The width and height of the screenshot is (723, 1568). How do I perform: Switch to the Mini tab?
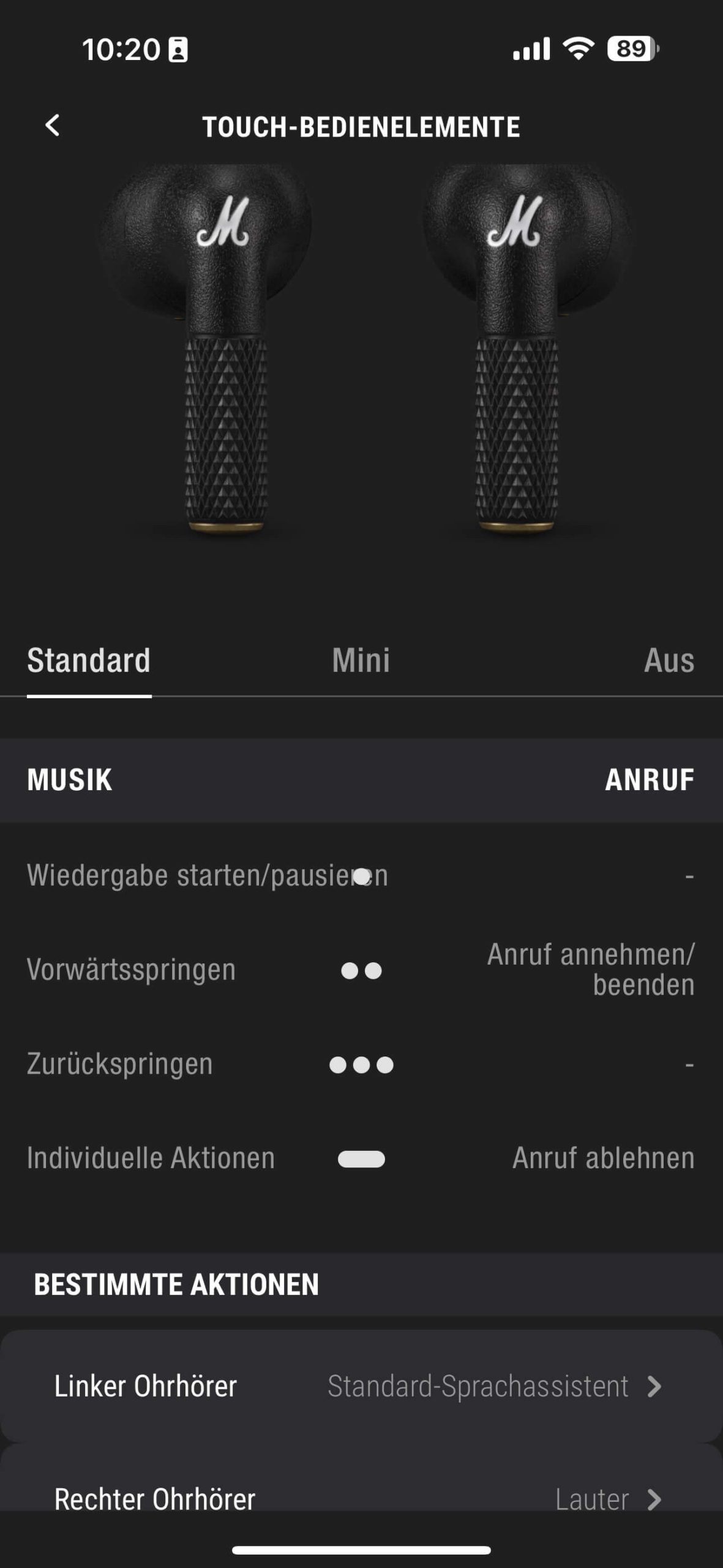click(x=361, y=660)
